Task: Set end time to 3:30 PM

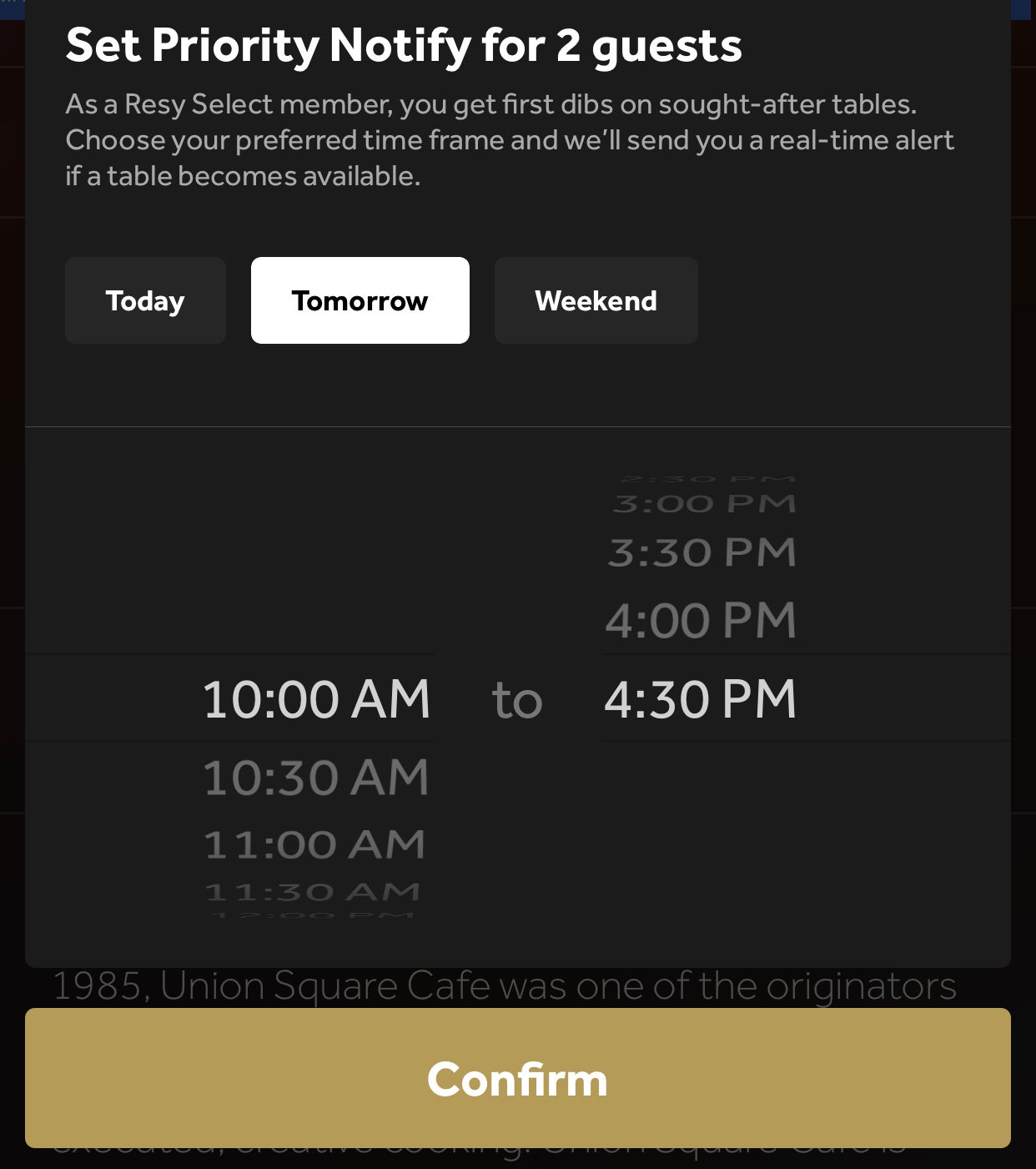Action: 702,552
